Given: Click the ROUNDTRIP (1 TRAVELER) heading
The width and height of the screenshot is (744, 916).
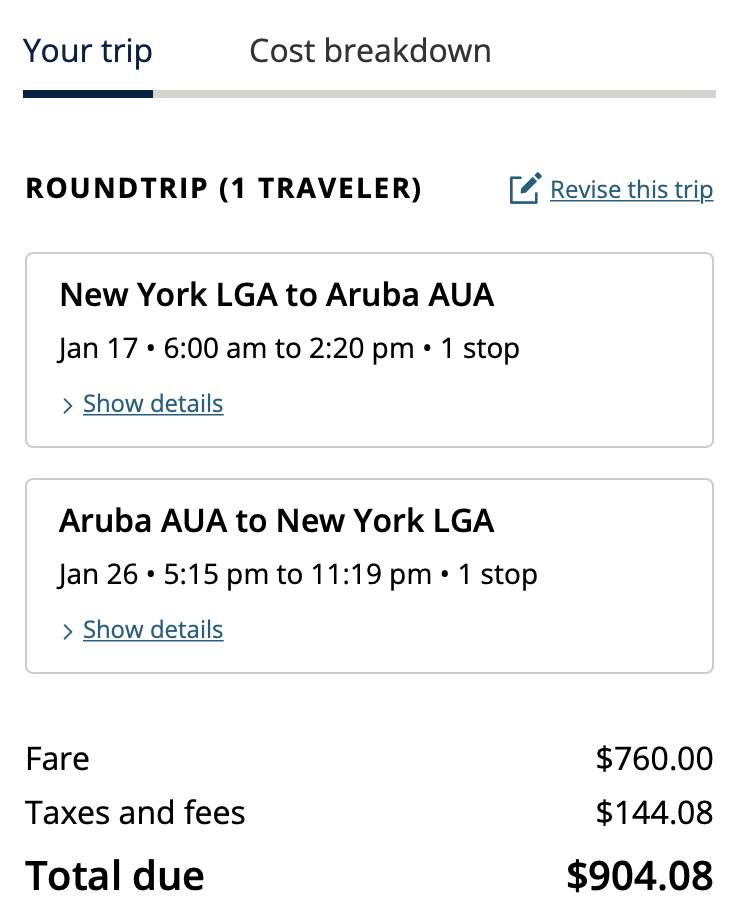Looking at the screenshot, I should pos(224,189).
